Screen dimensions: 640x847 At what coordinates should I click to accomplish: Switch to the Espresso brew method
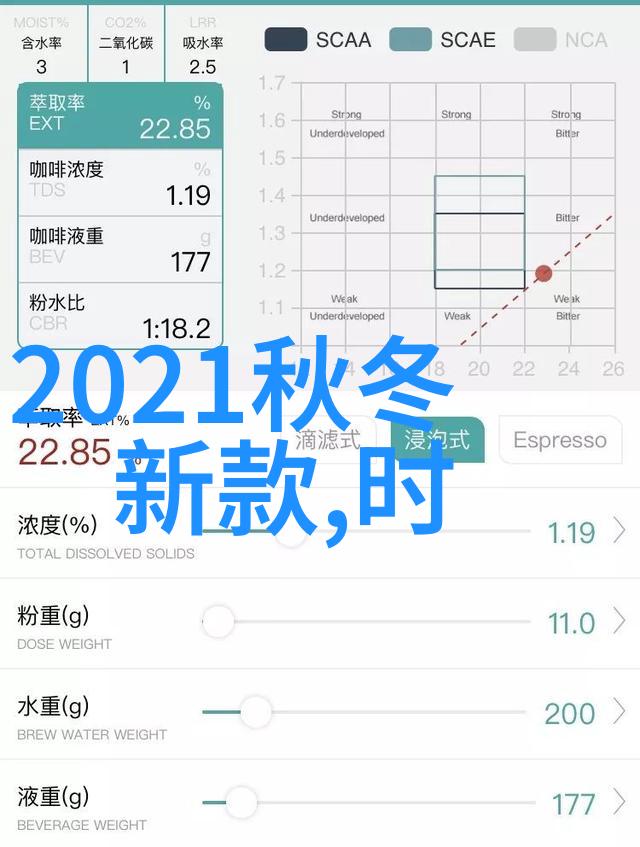[559, 440]
